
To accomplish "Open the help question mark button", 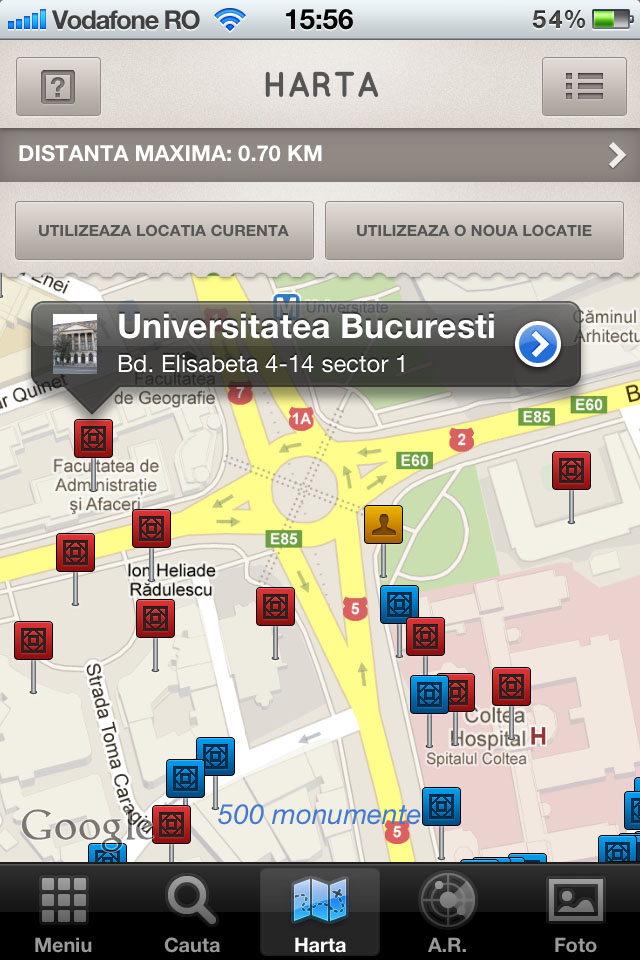I will [x=58, y=87].
